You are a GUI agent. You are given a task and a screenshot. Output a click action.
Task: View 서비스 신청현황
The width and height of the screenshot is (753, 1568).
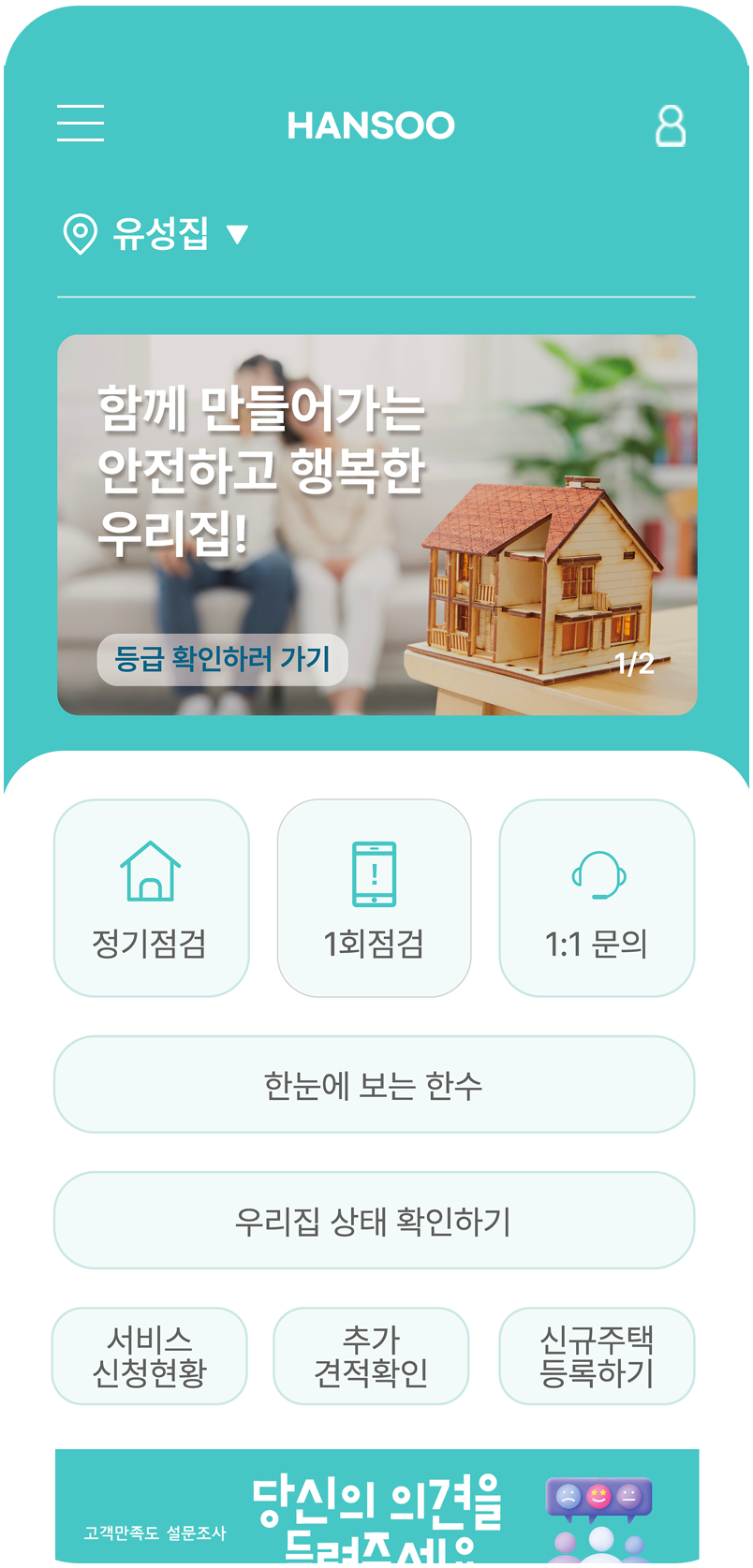click(x=149, y=1356)
